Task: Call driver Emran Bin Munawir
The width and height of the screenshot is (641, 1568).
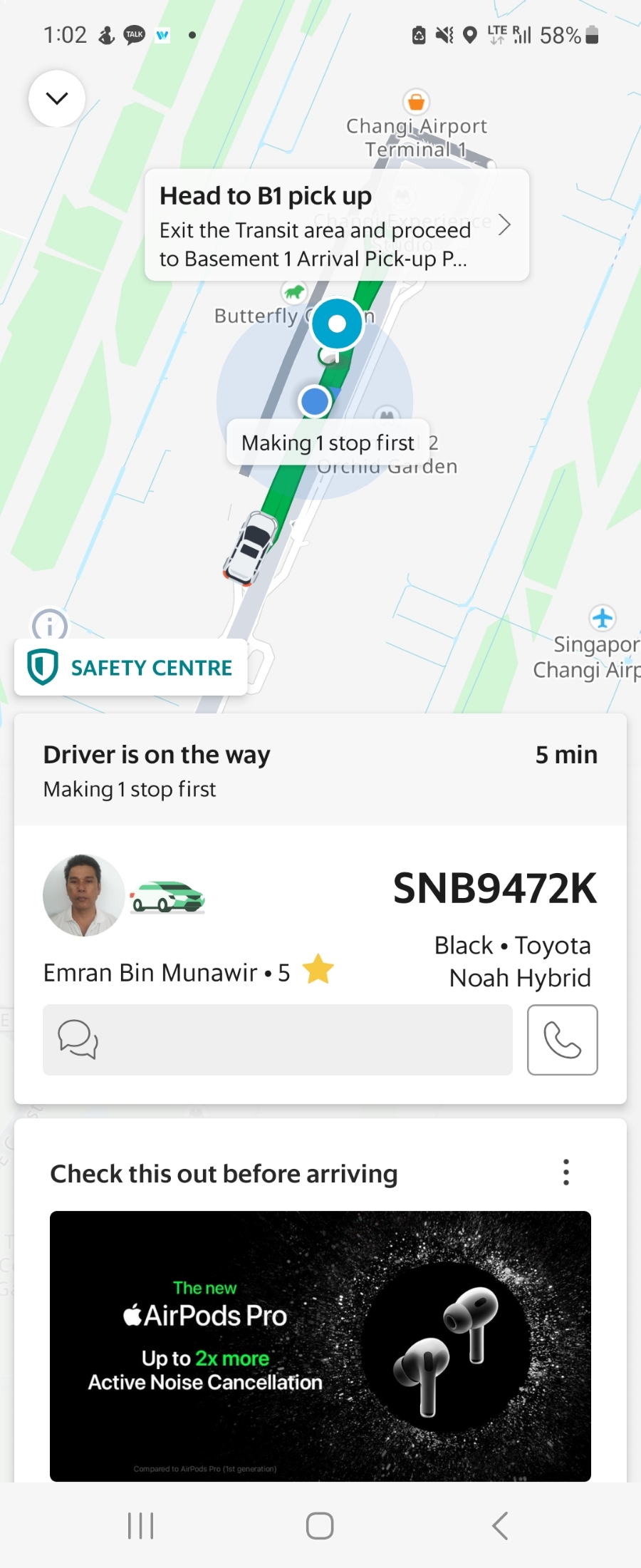Action: [x=562, y=1040]
